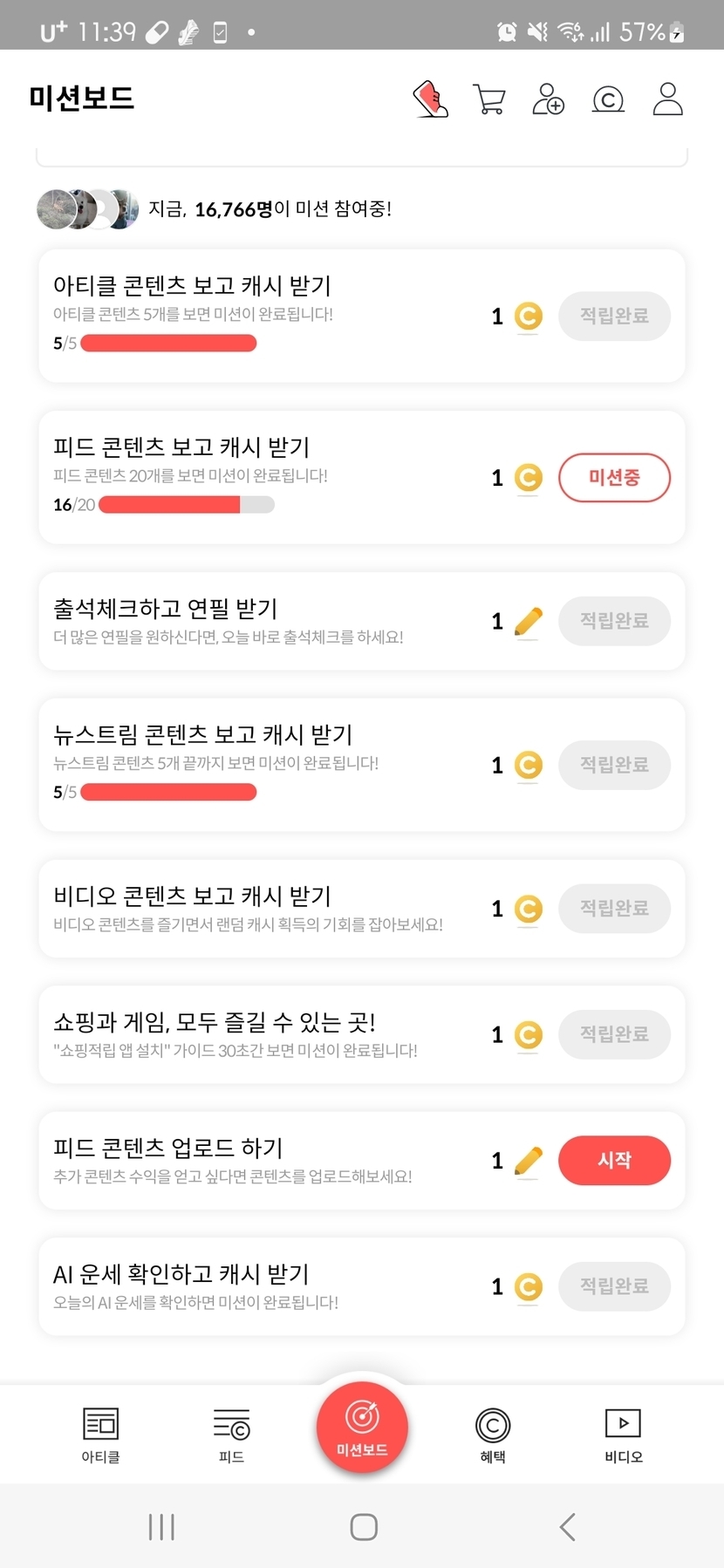The height and width of the screenshot is (1568, 724).
Task: Select the 미션보드 center tab
Action: 362,1428
